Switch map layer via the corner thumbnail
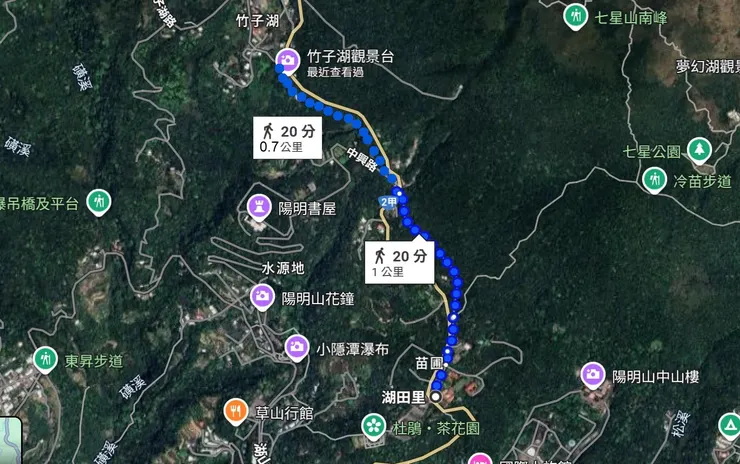740x464 pixels. [8, 440]
